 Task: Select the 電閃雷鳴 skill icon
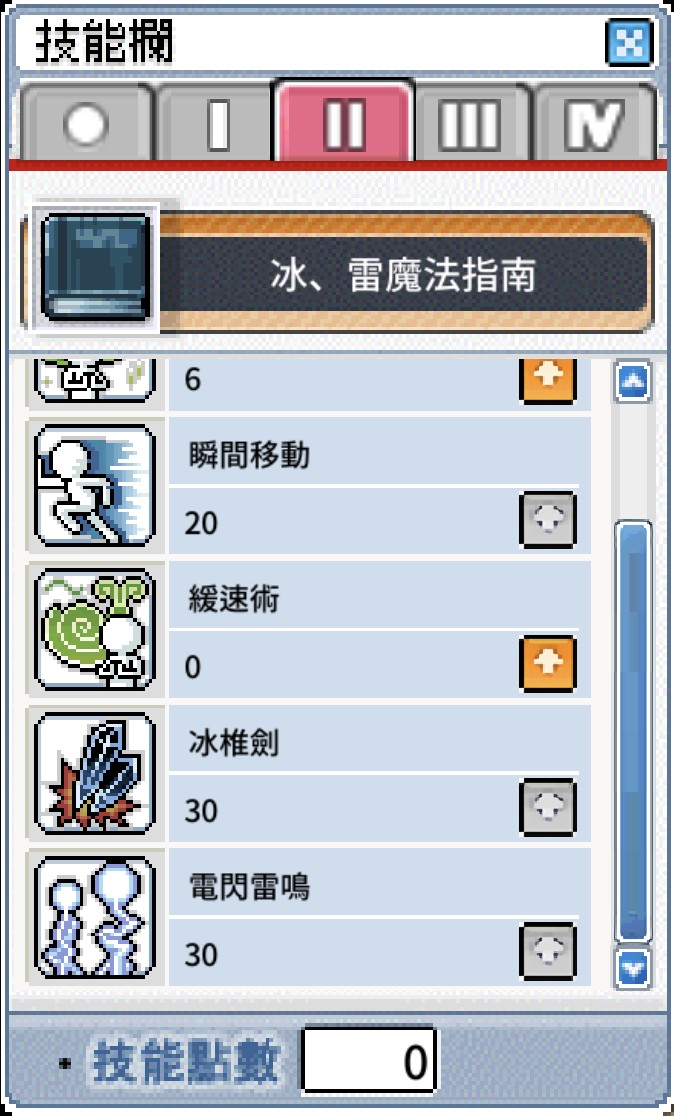pyautogui.click(x=95, y=917)
